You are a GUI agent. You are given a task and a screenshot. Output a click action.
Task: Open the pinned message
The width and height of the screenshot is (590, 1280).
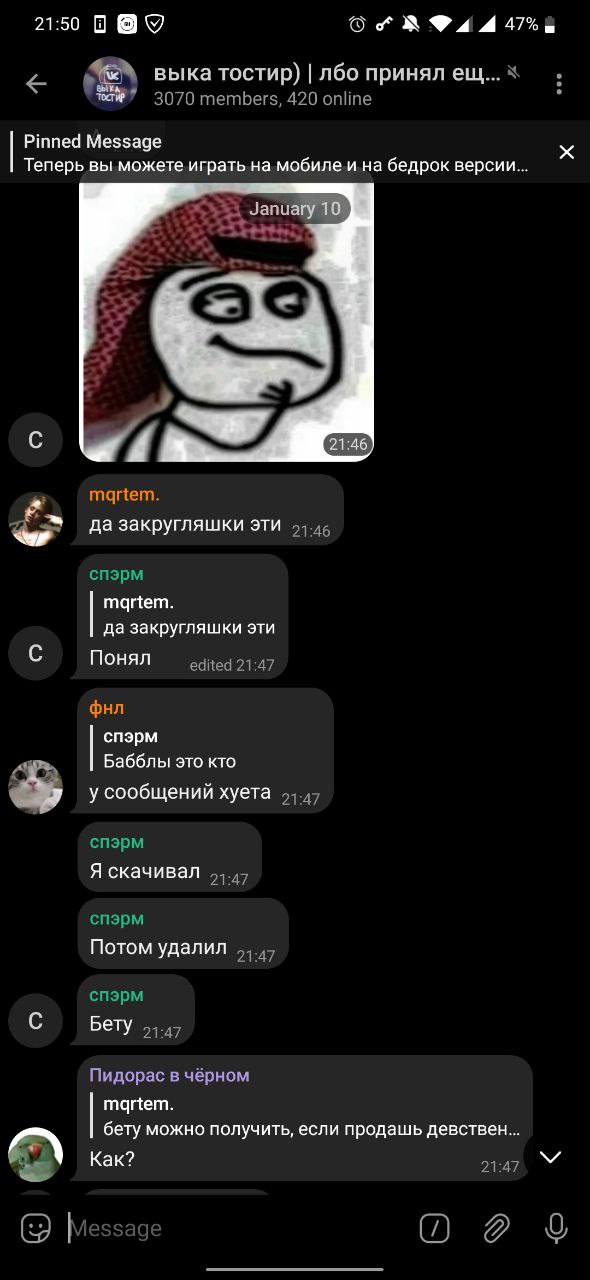point(276,153)
